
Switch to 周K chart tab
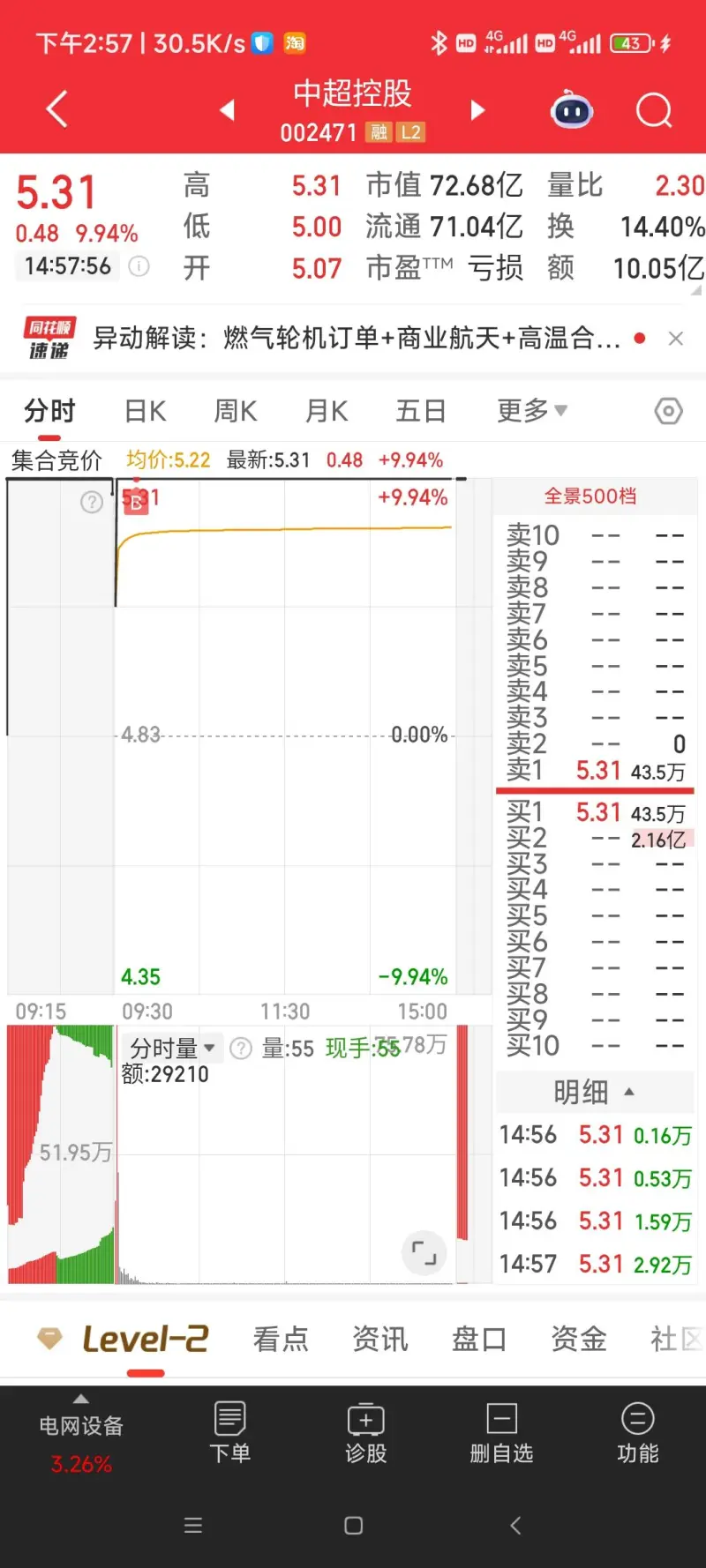tap(236, 411)
